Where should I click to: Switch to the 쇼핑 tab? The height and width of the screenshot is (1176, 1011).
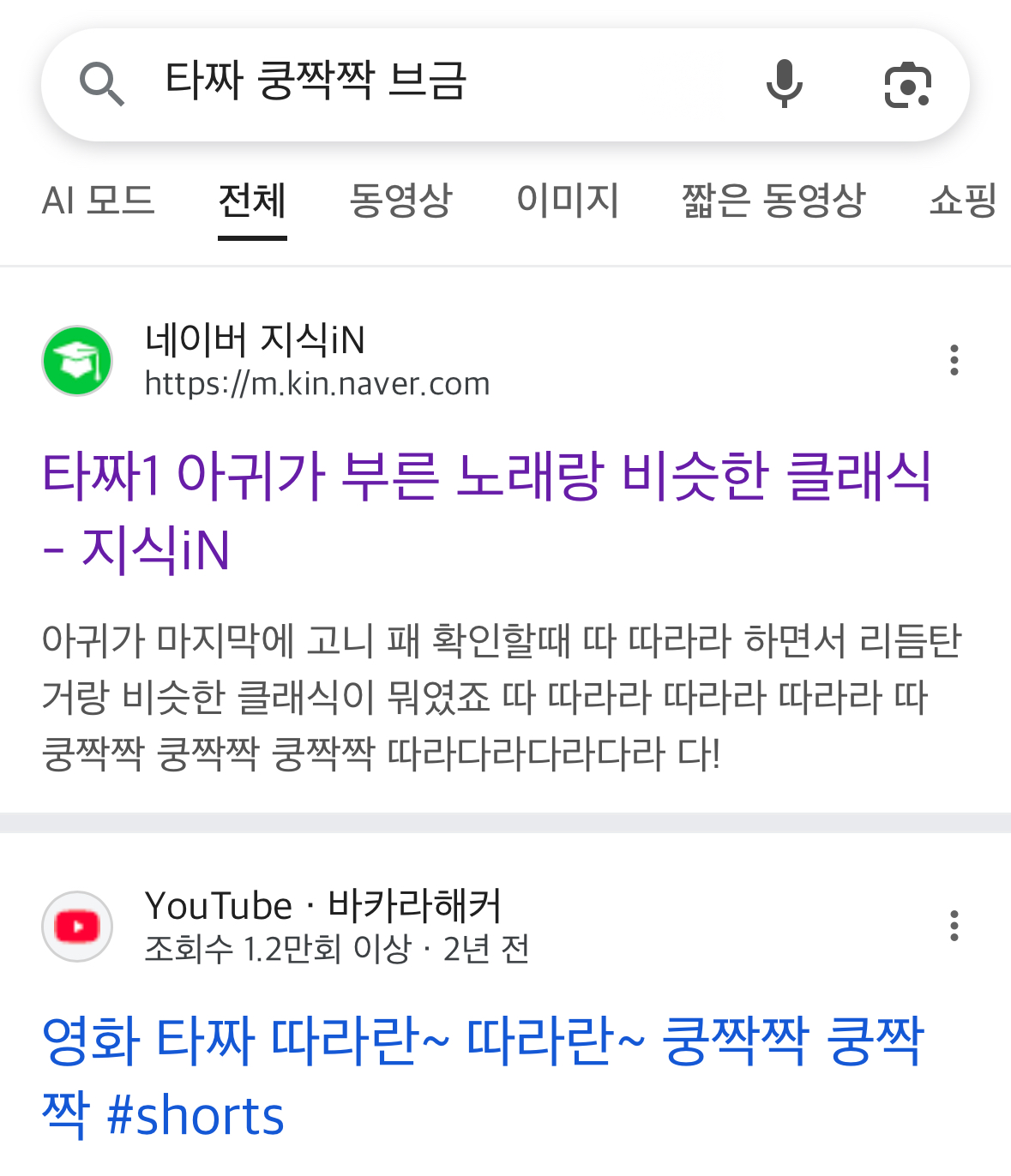pos(962,201)
